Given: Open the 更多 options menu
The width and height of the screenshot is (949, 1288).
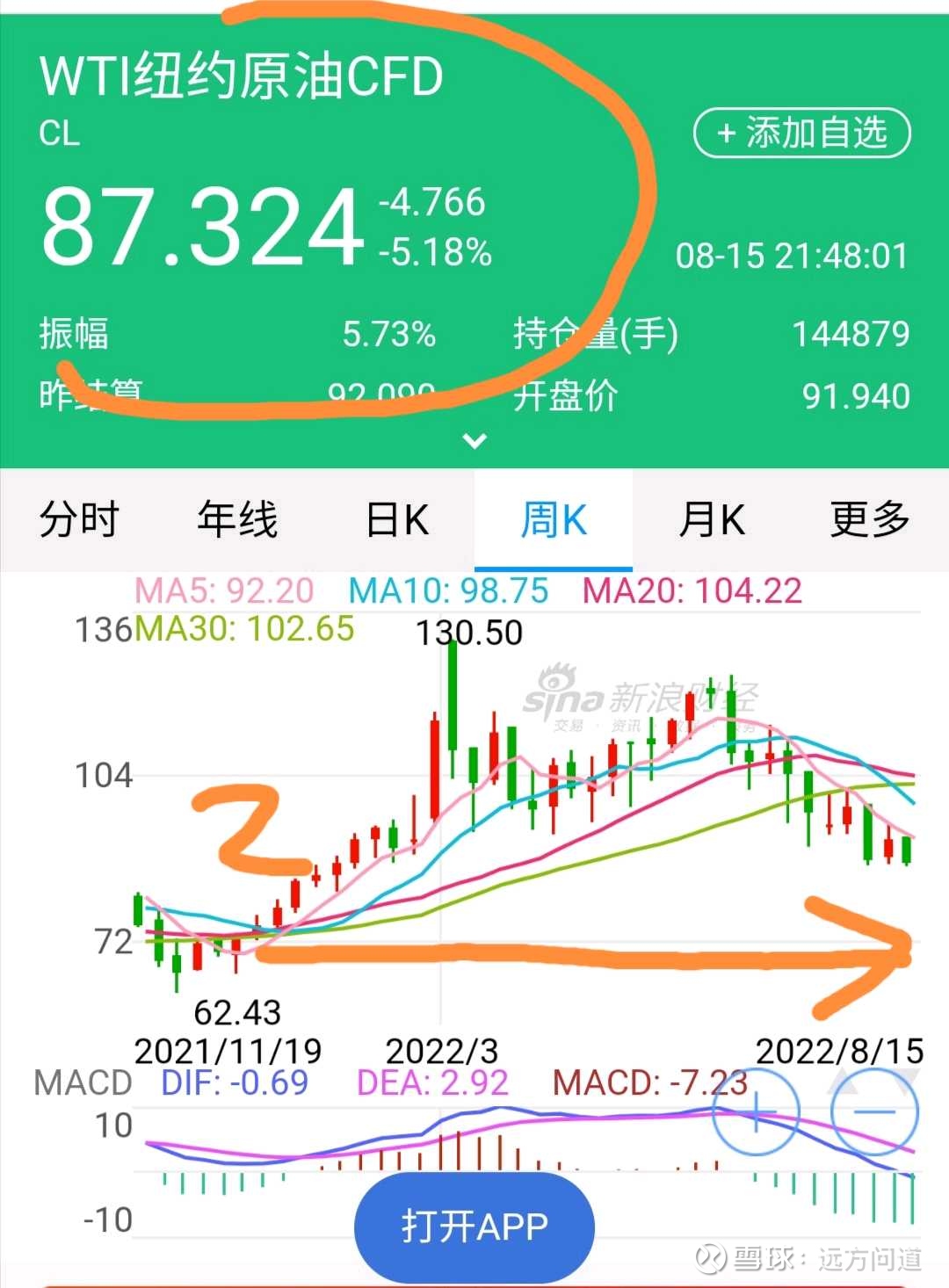Looking at the screenshot, I should coord(870,520).
